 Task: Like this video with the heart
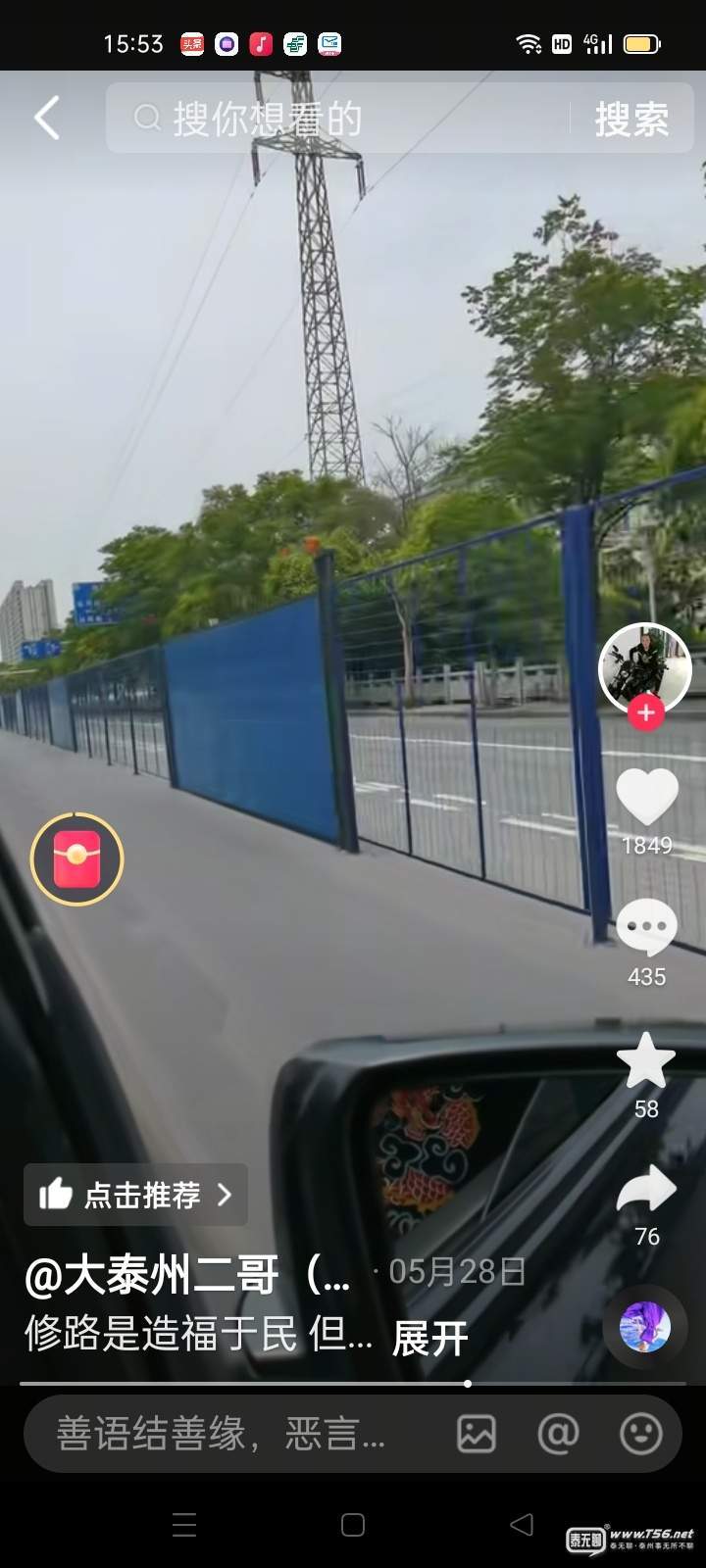coord(646,797)
